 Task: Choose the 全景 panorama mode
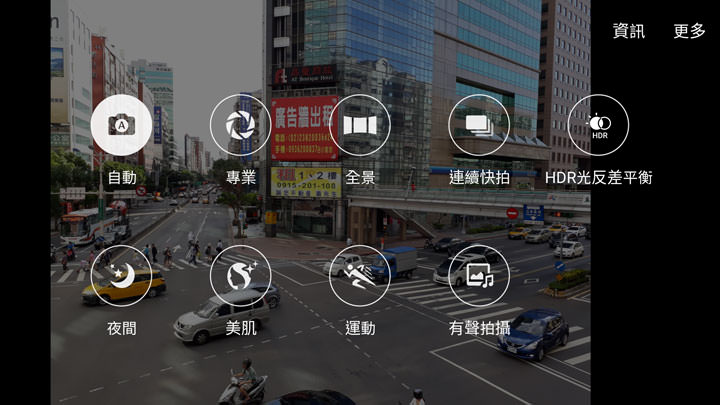[x=359, y=125]
